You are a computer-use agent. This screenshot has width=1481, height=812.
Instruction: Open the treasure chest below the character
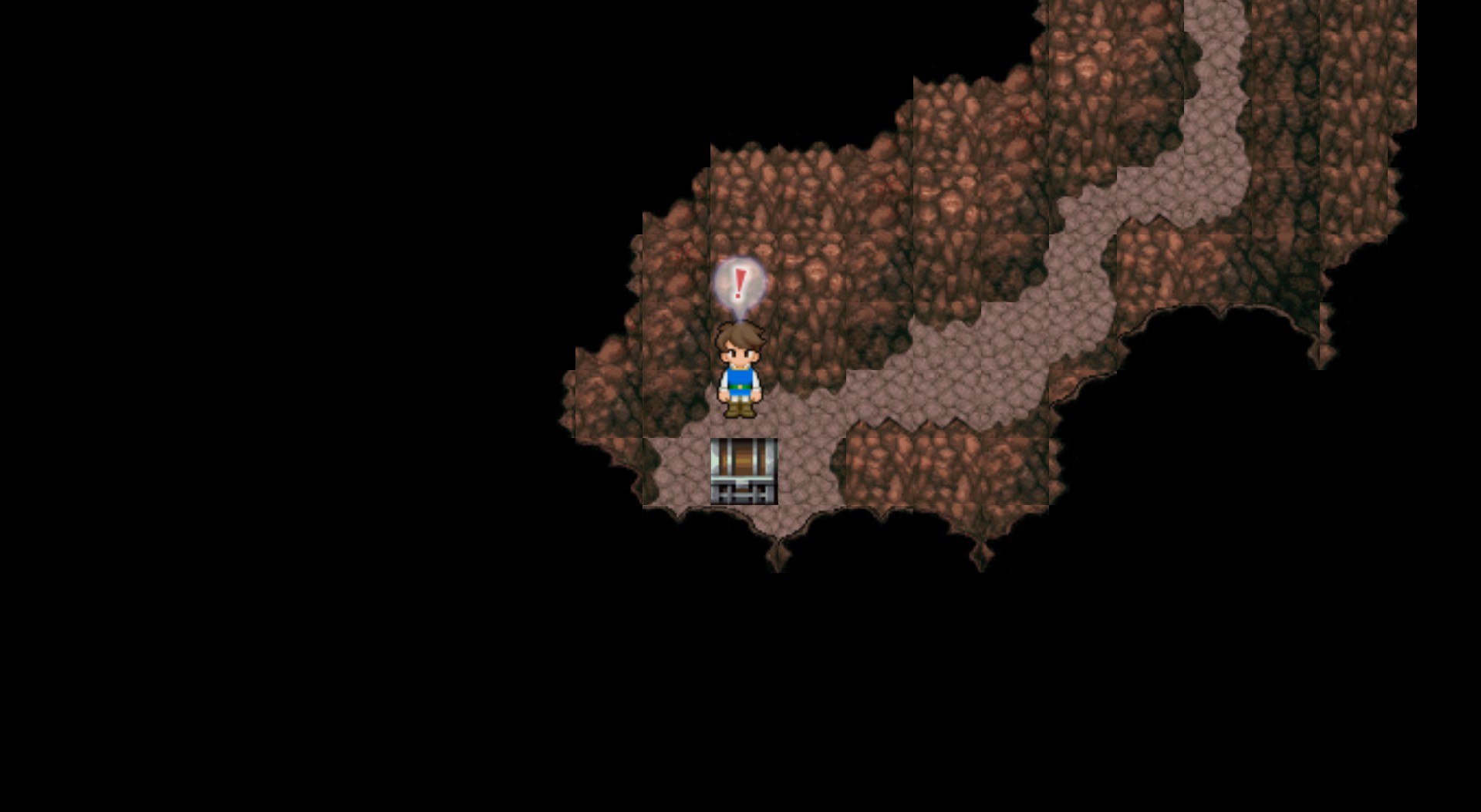(x=744, y=471)
